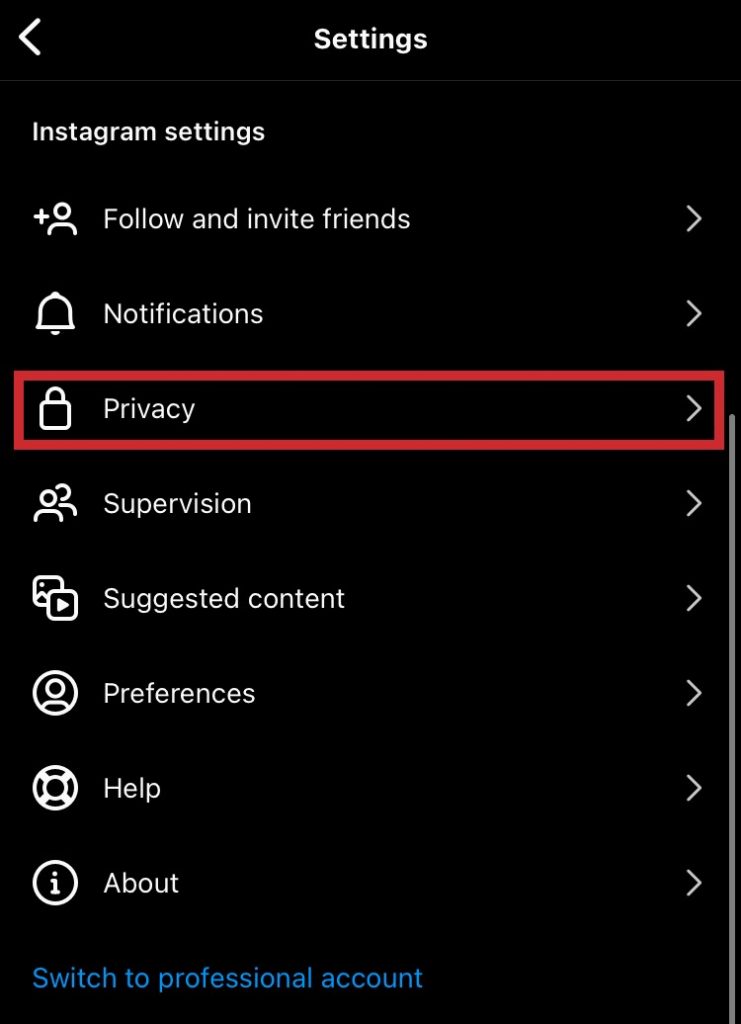Click the Follow and invite friends icon
Screen dimensions: 741x1024
pyautogui.click(x=55, y=218)
